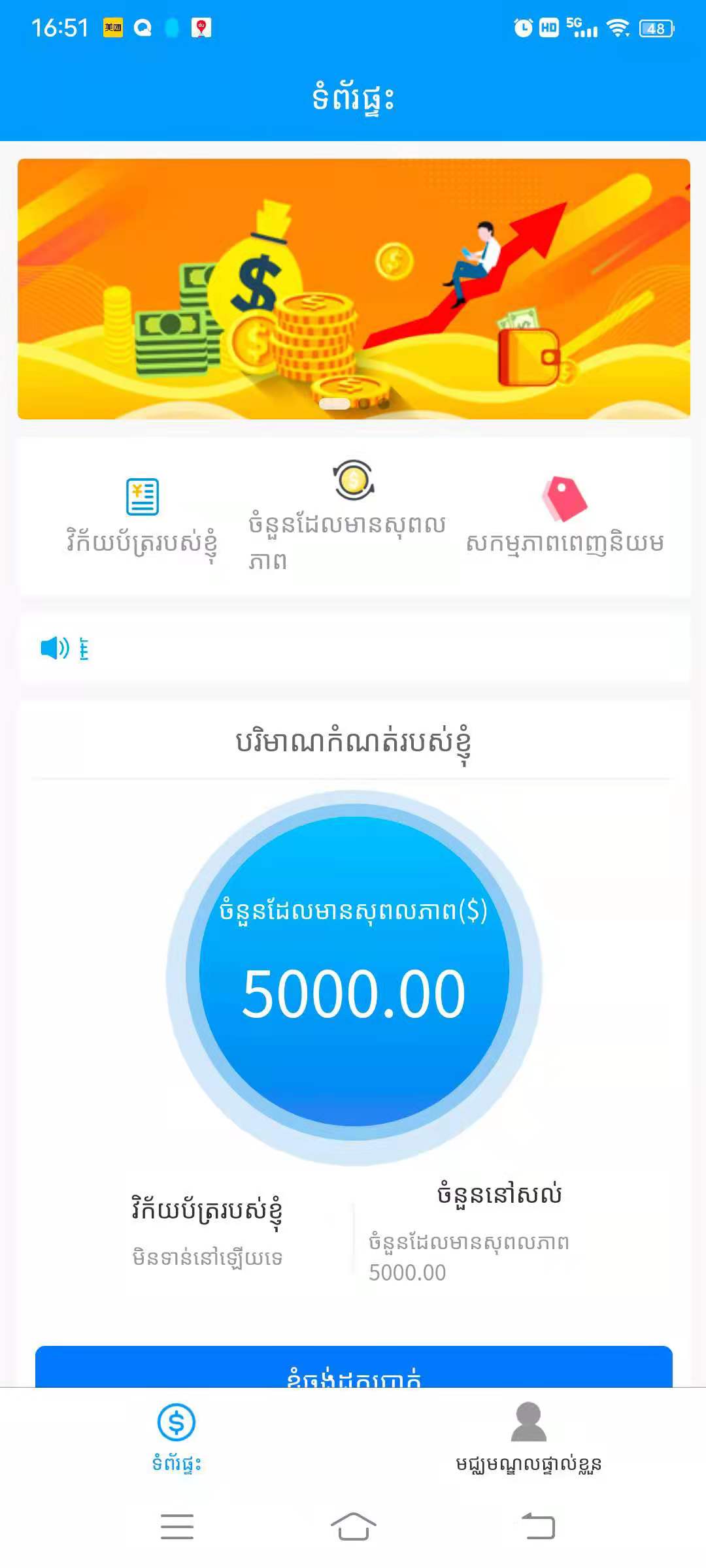Open the orange money promo banner
Image resolution: width=706 pixels, height=1568 pixels.
click(x=353, y=288)
